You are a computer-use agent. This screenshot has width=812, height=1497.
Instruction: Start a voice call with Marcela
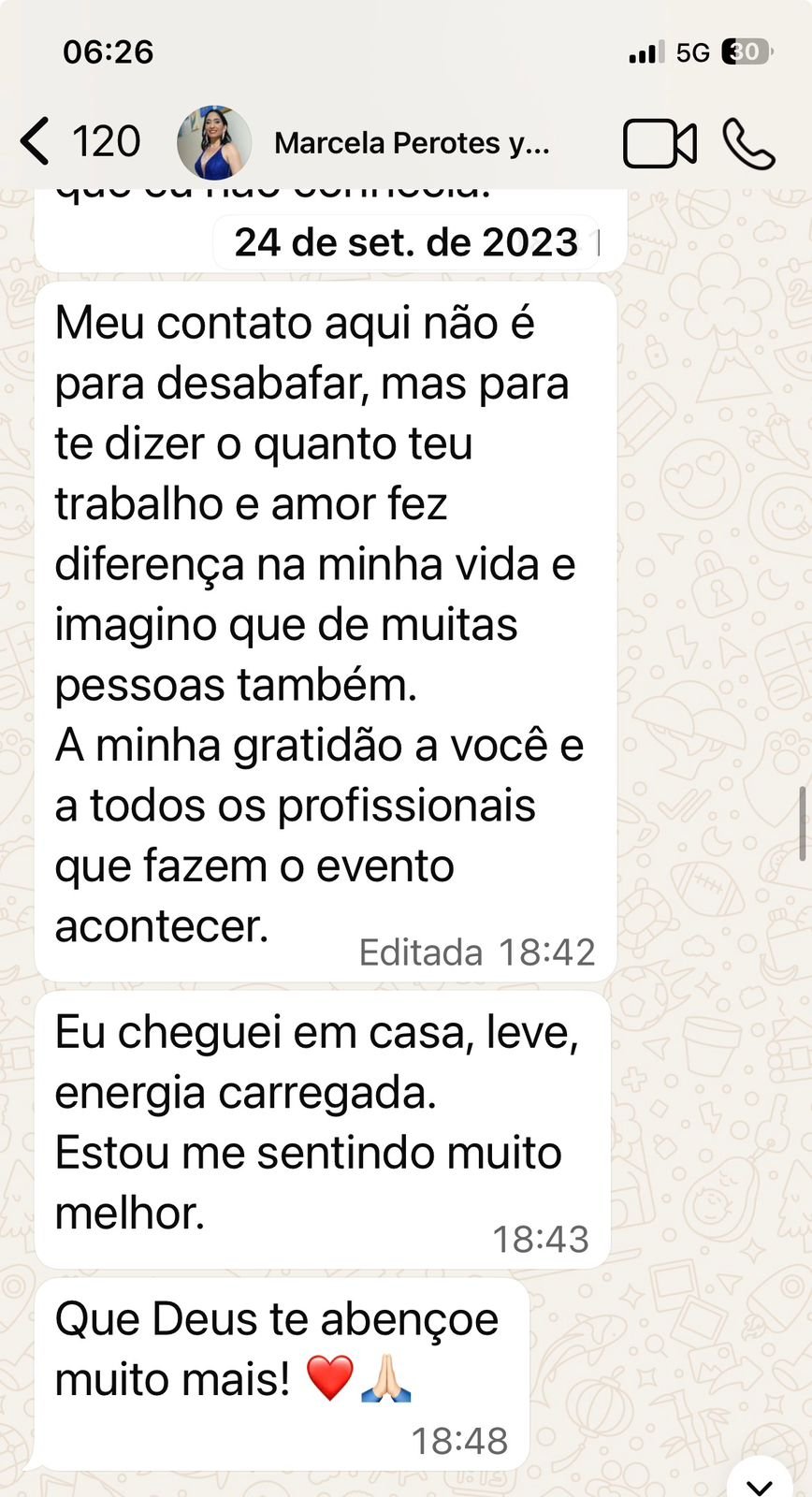pos(748,144)
